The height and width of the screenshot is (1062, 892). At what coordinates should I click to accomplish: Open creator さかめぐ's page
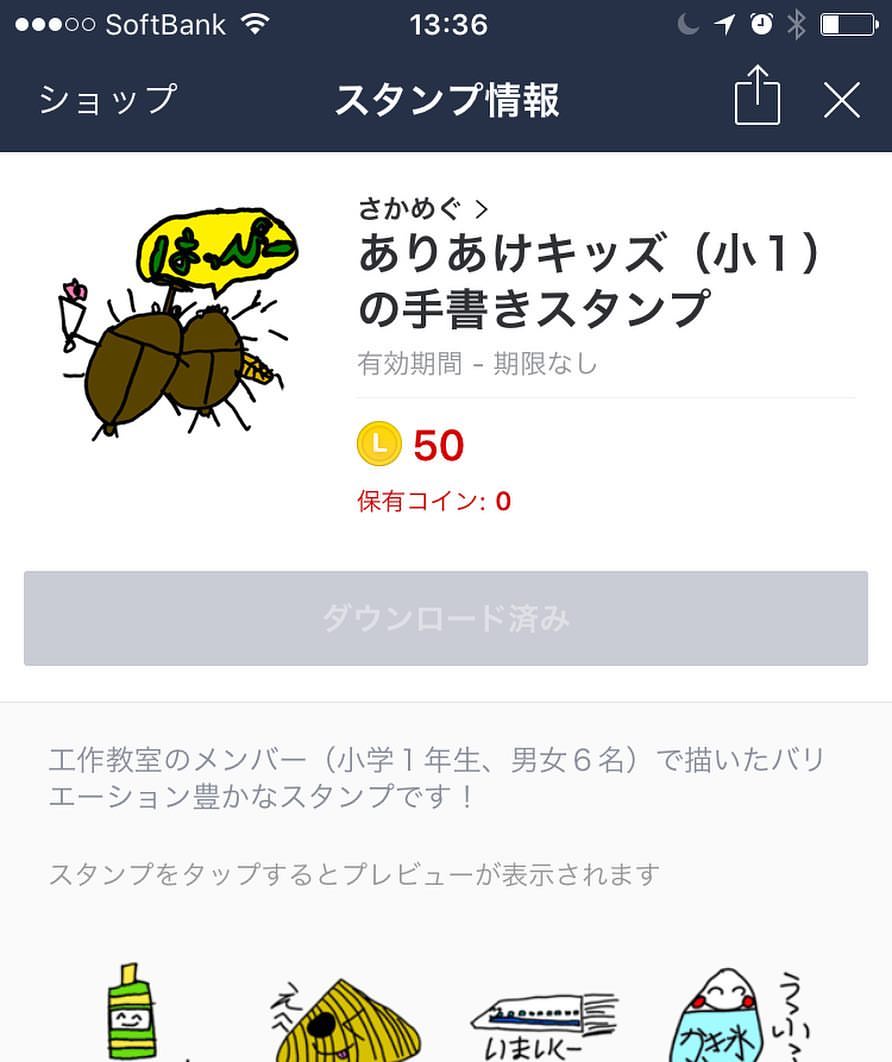tap(423, 208)
